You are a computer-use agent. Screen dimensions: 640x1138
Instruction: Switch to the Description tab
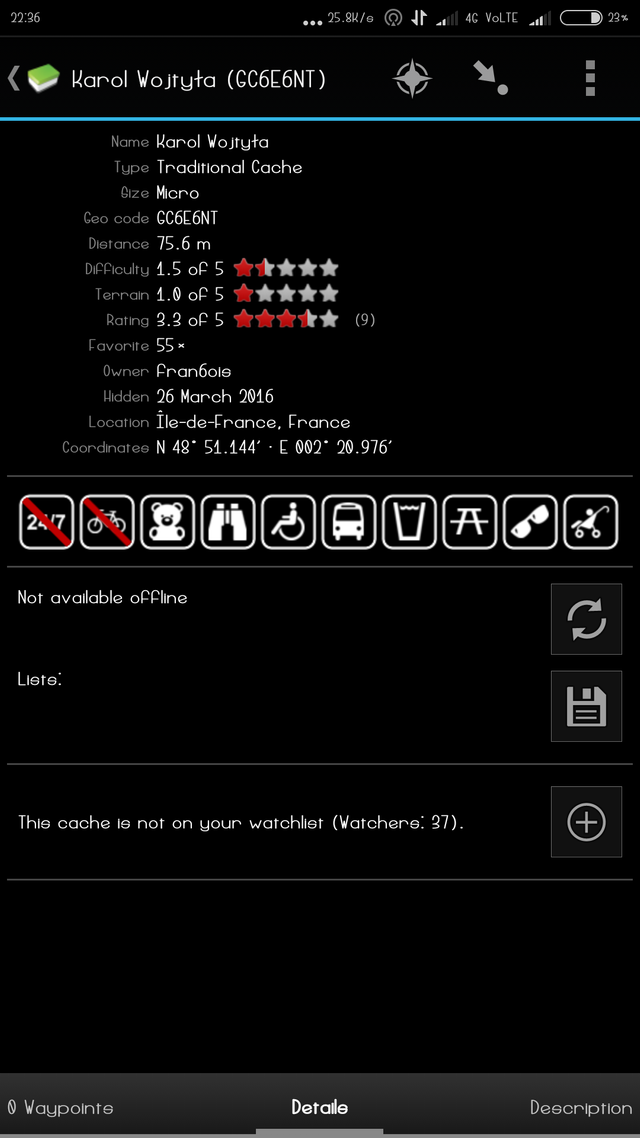tap(580, 1108)
